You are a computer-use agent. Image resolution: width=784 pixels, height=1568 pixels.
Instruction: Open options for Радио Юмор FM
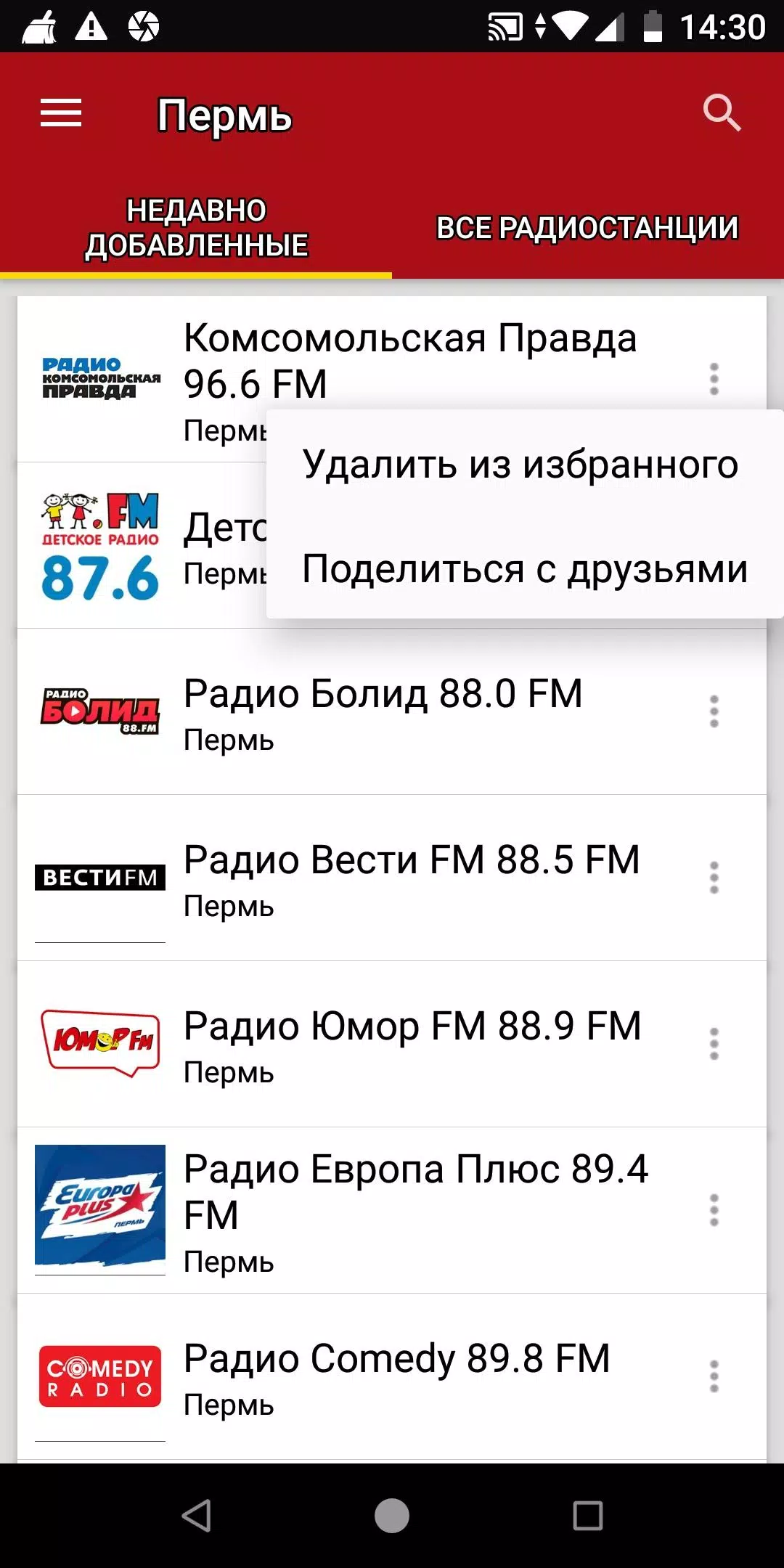coord(714,1044)
